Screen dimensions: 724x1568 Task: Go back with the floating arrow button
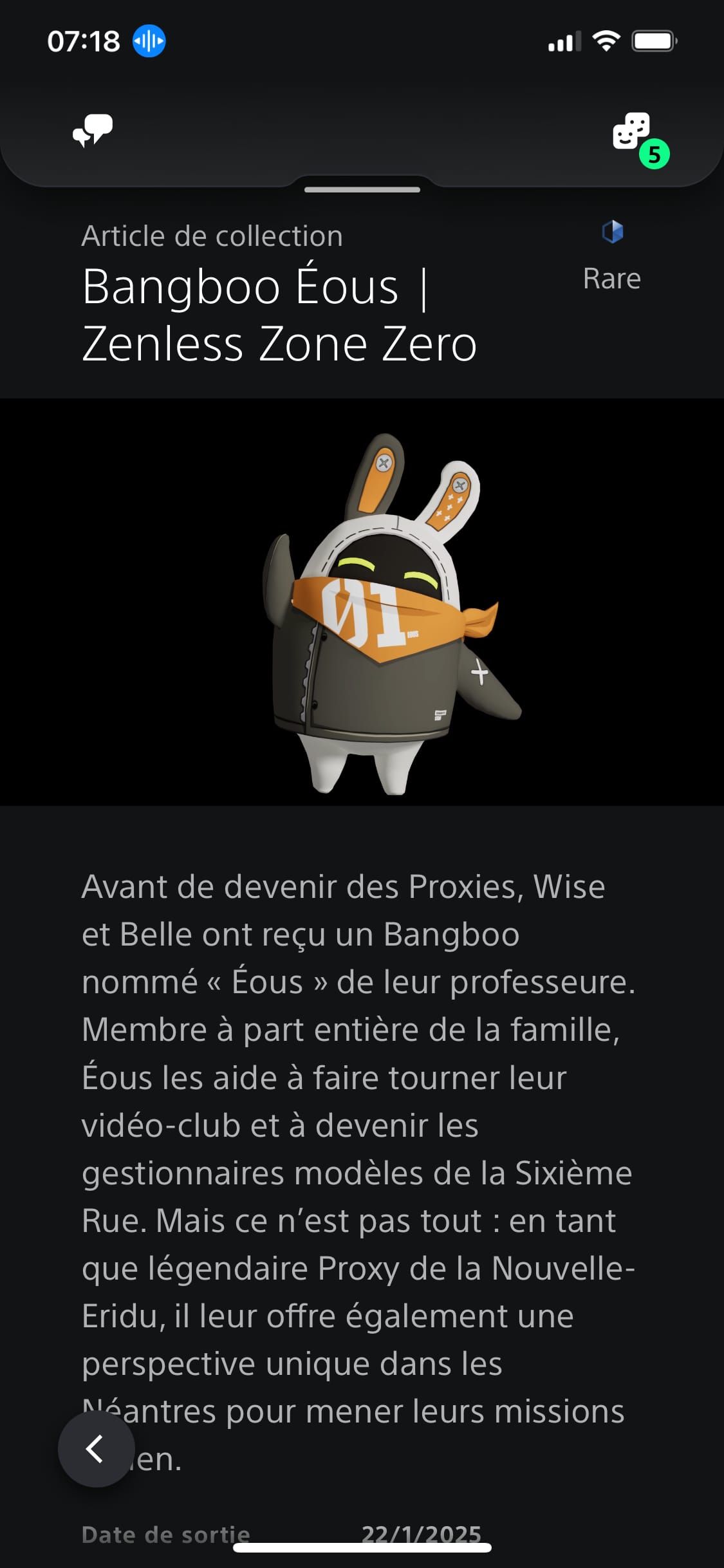[x=96, y=1449]
